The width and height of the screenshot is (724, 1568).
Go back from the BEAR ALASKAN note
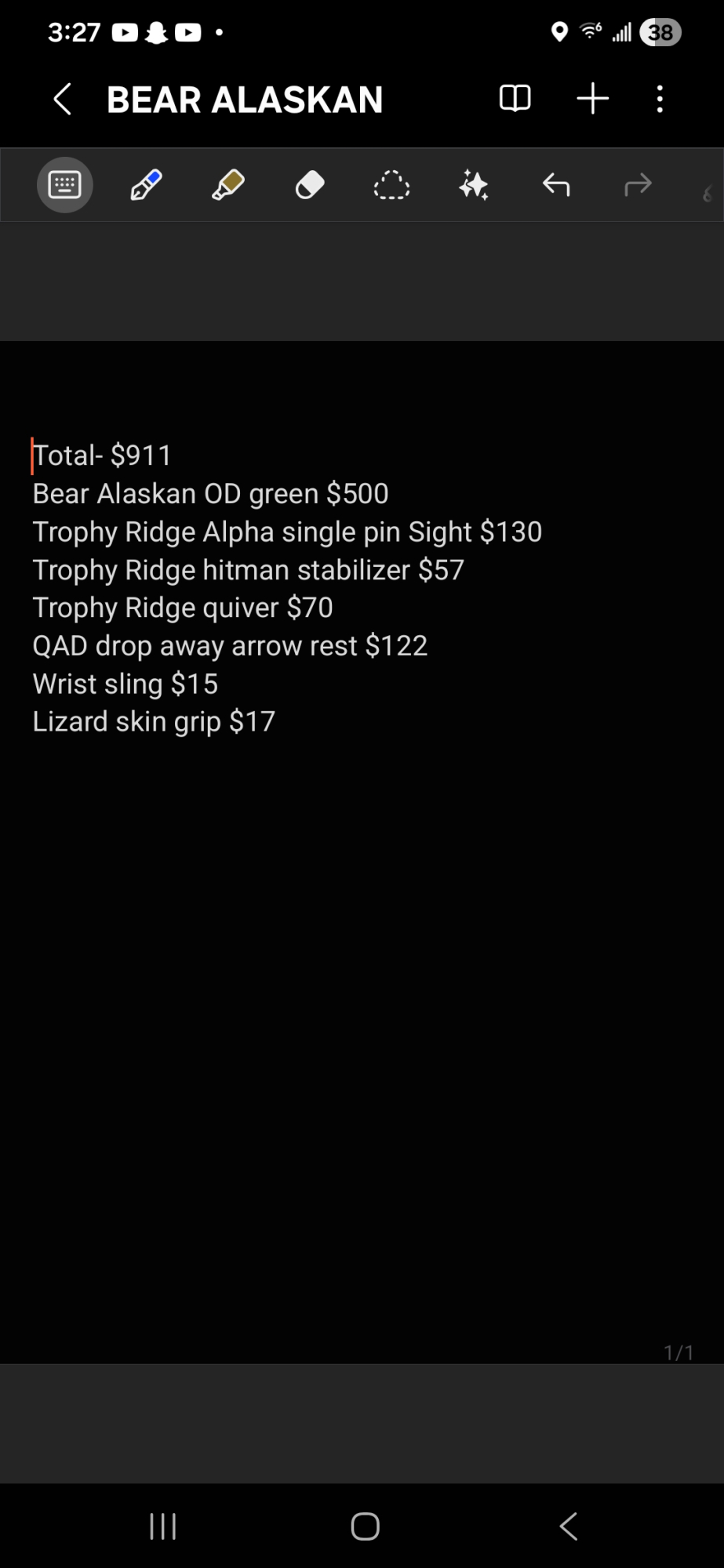tap(63, 100)
